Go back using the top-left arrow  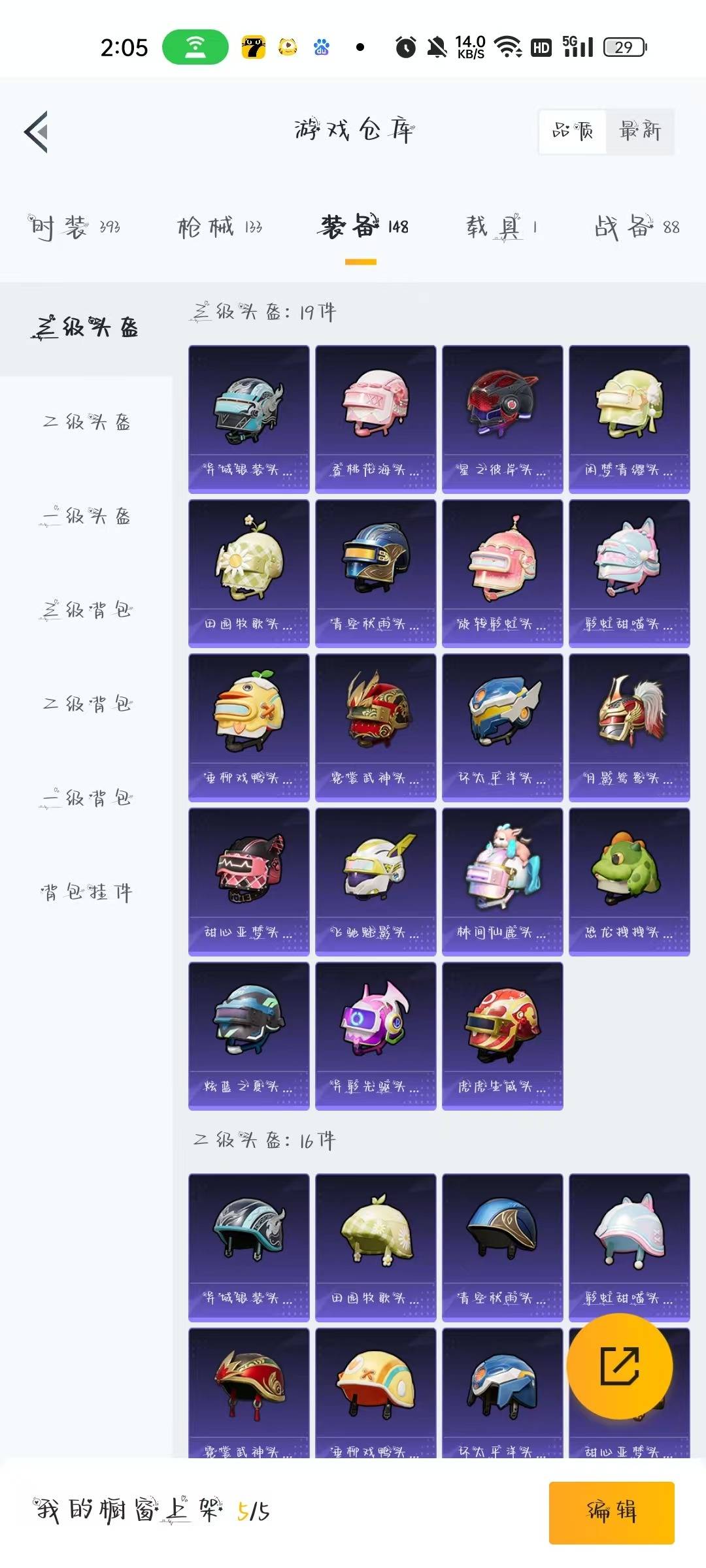[x=37, y=132]
